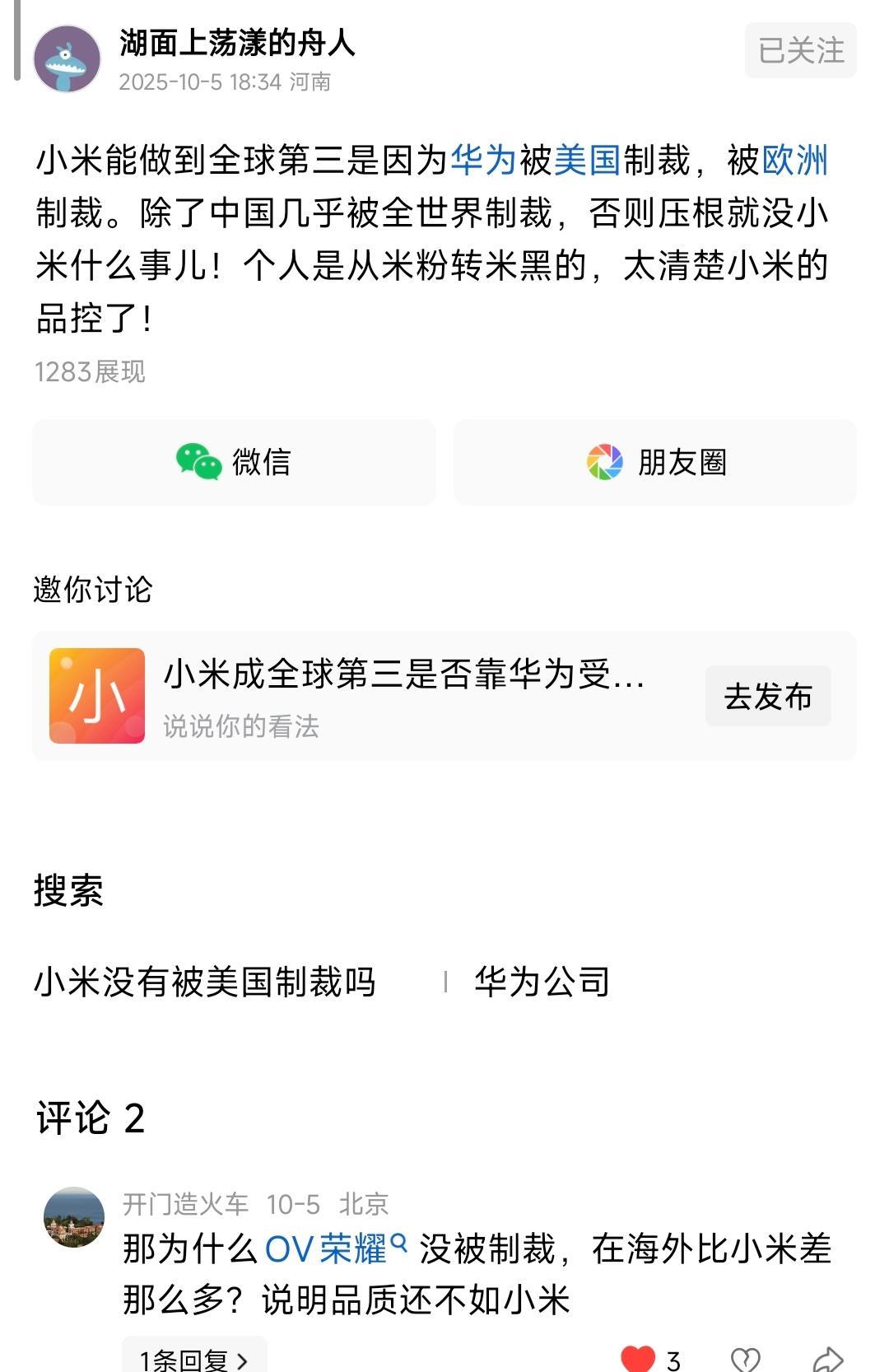
Task: Open the 小米成全球第三 discussion card
Action: tap(403, 696)
